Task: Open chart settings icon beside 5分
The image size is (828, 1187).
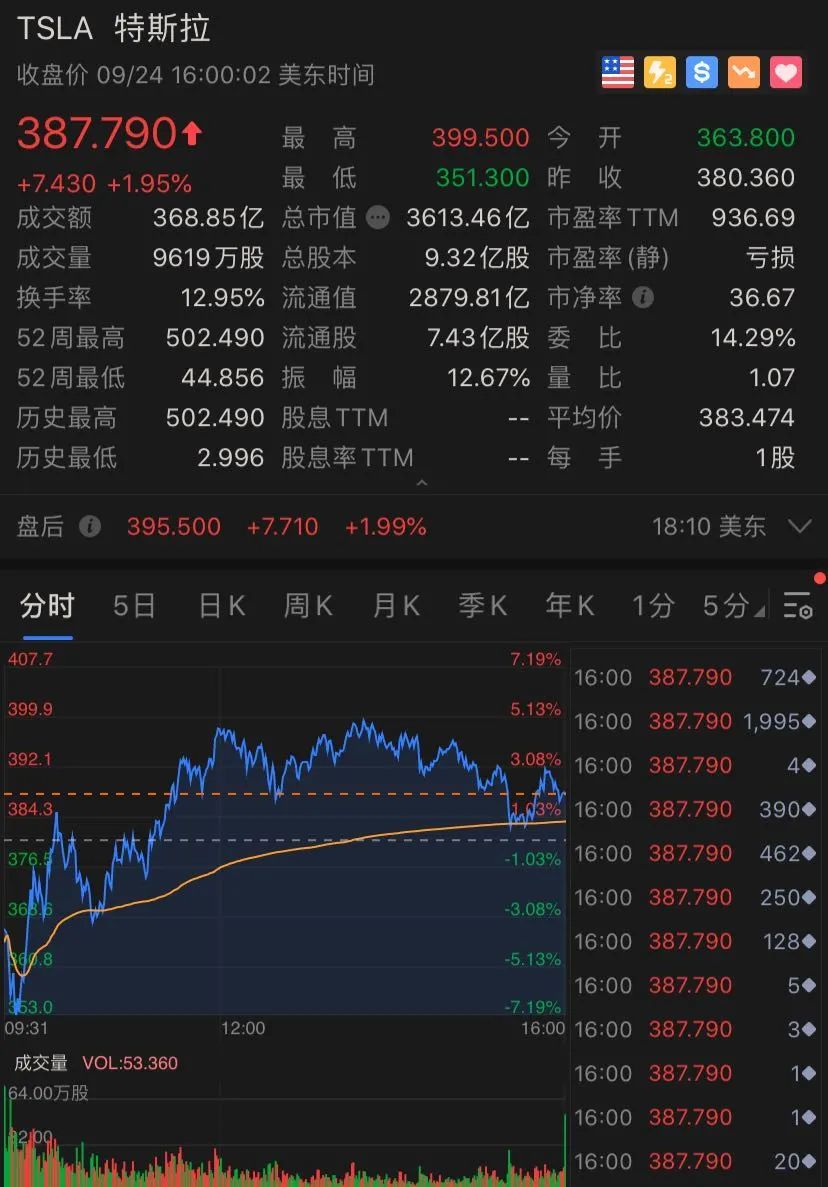Action: pyautogui.click(x=797, y=606)
